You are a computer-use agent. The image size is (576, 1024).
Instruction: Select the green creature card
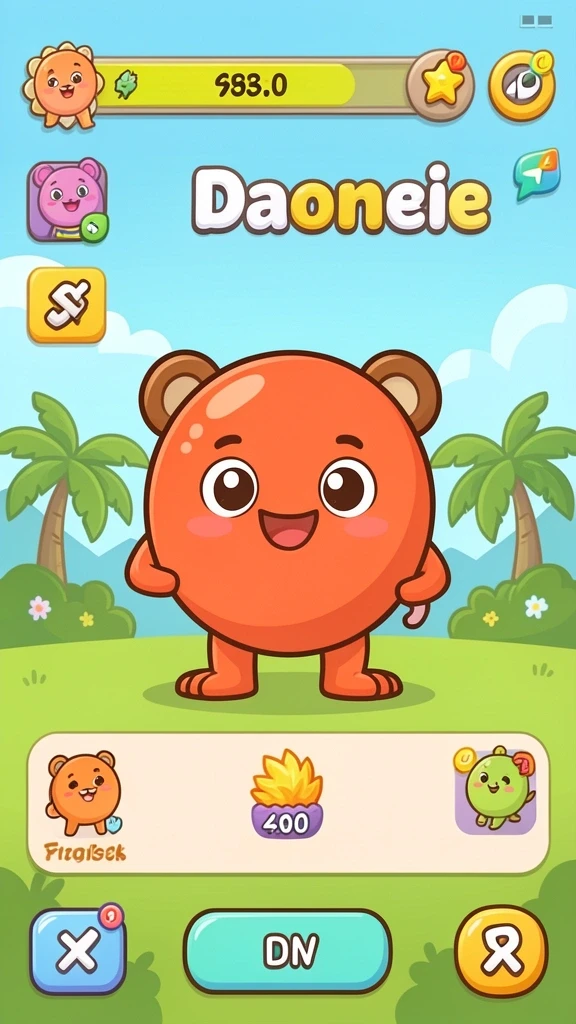coord(496,790)
